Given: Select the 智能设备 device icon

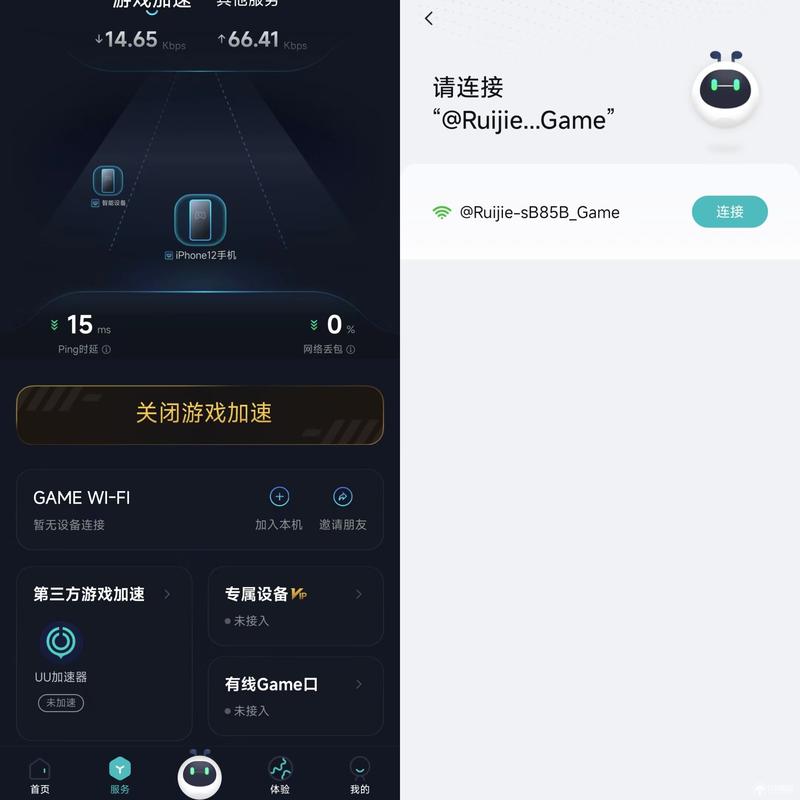Looking at the screenshot, I should (x=108, y=182).
